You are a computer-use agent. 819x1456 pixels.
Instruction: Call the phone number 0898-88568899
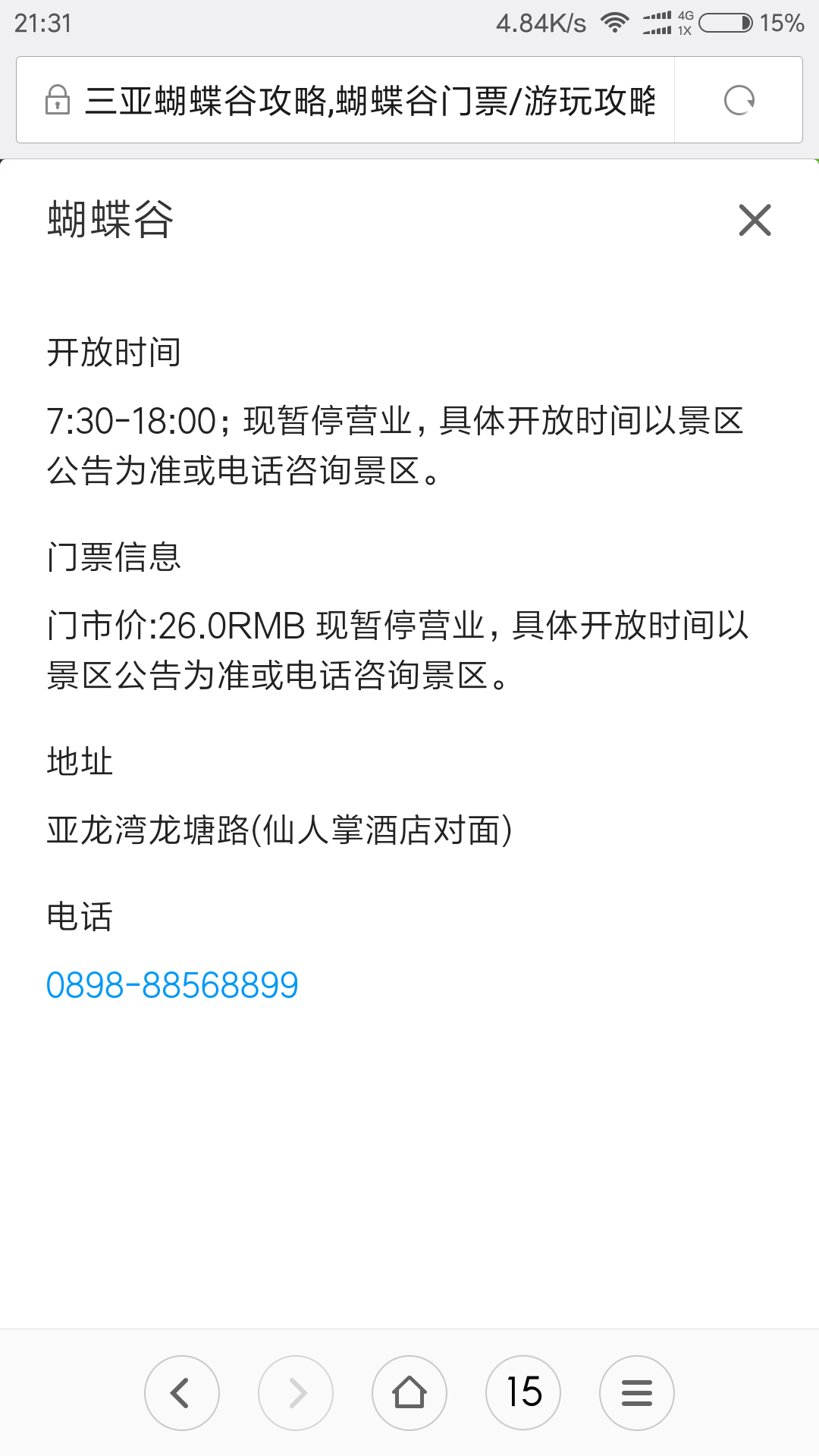point(172,985)
